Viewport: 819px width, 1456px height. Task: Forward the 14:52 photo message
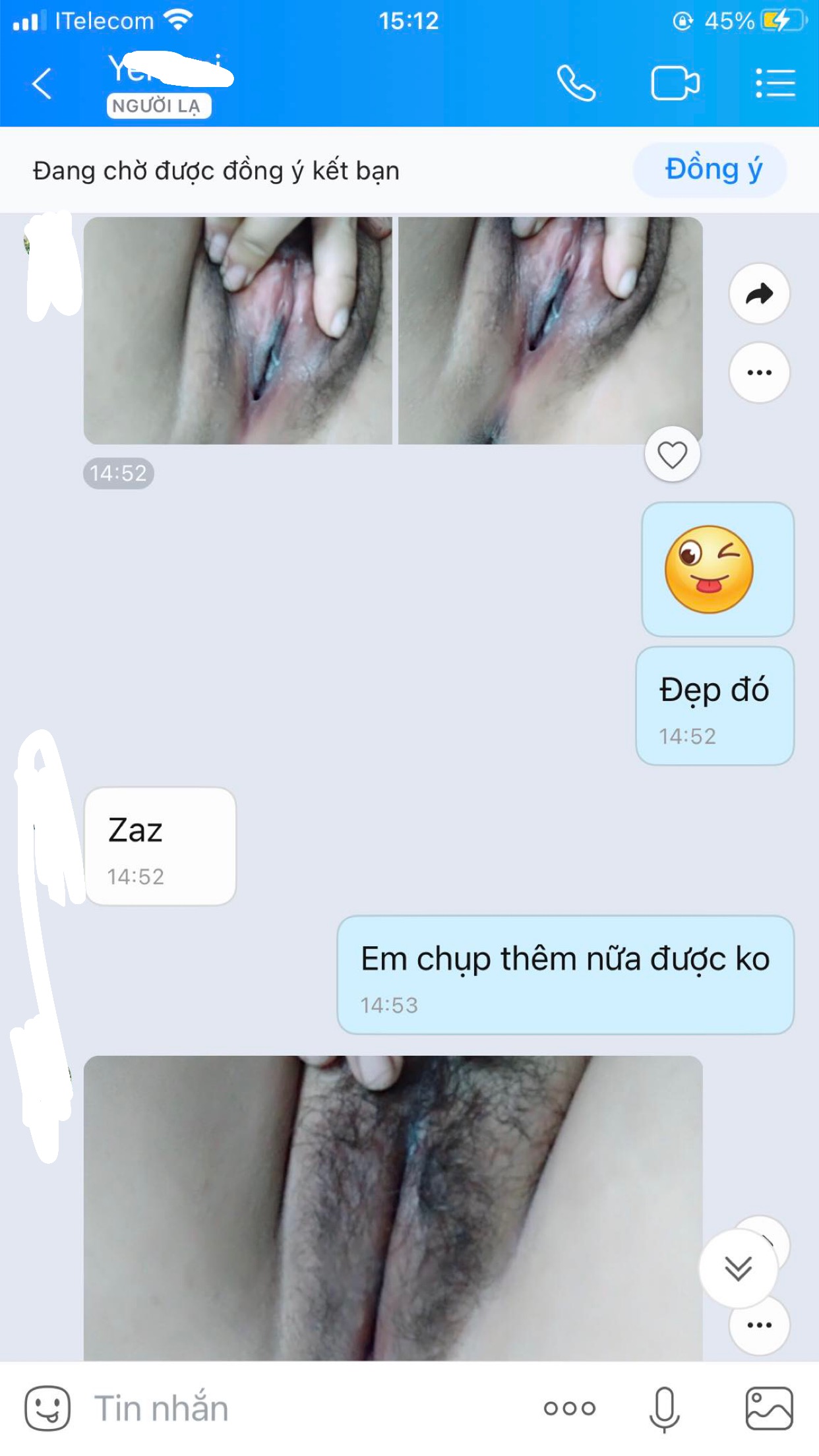[x=759, y=294]
